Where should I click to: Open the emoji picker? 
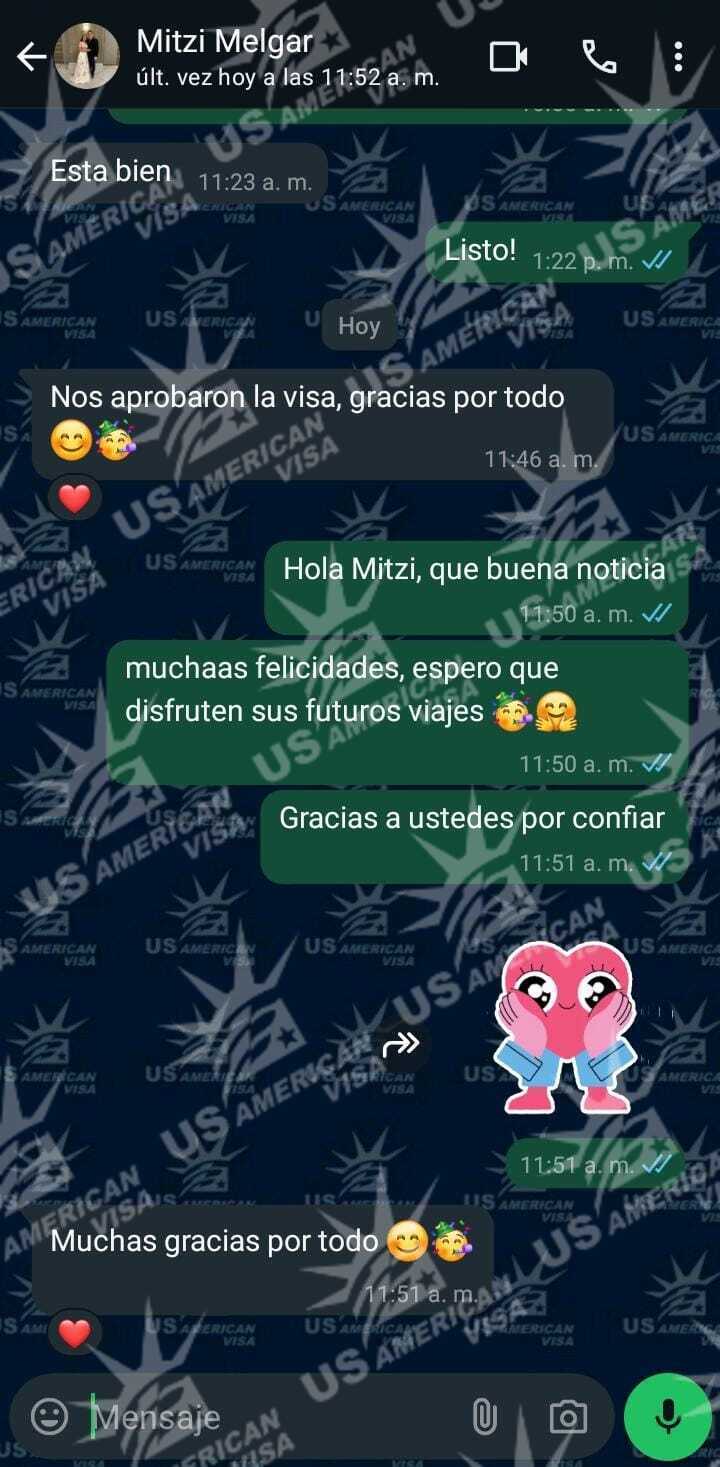49,1415
